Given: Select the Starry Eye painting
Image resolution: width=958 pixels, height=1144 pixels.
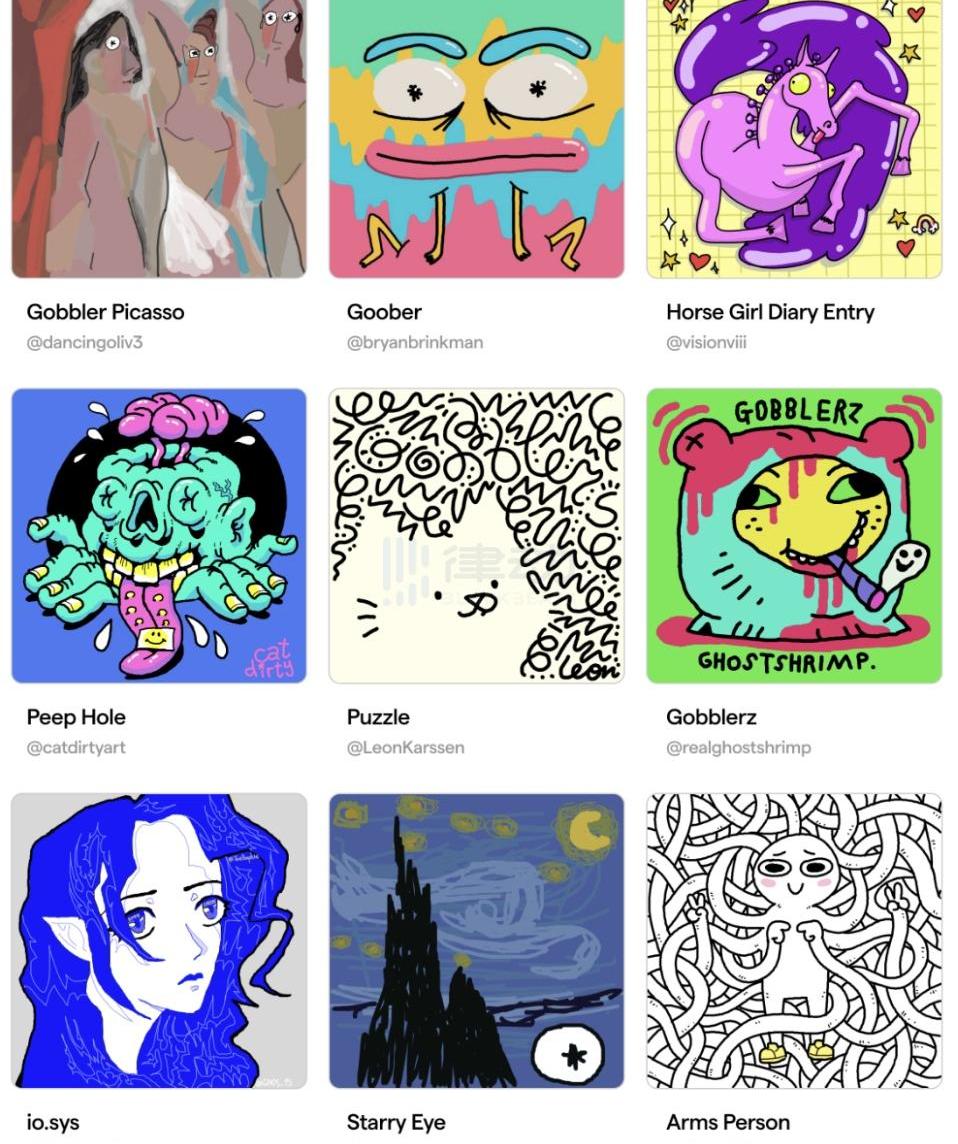Looking at the screenshot, I should (476, 940).
